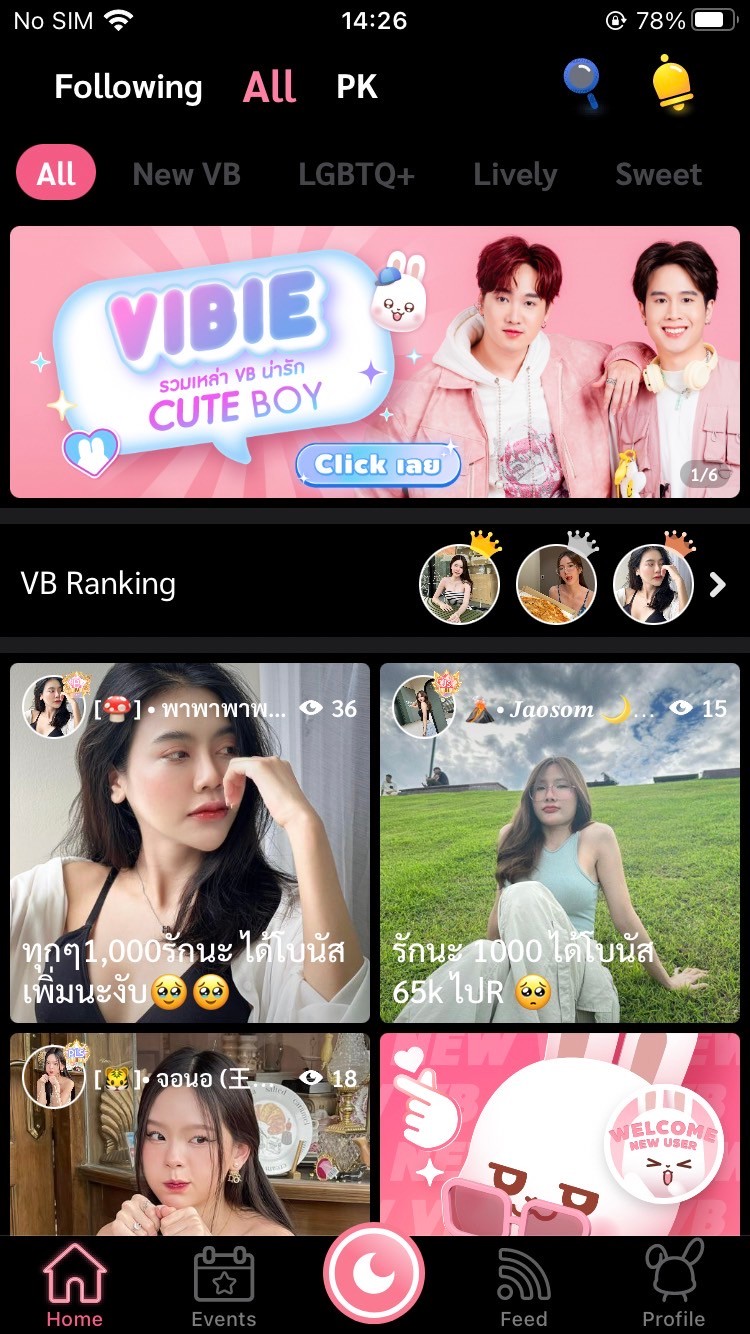Screen dimensions: 750x1334
Task: Select the New VB category filter
Action: 186,174
